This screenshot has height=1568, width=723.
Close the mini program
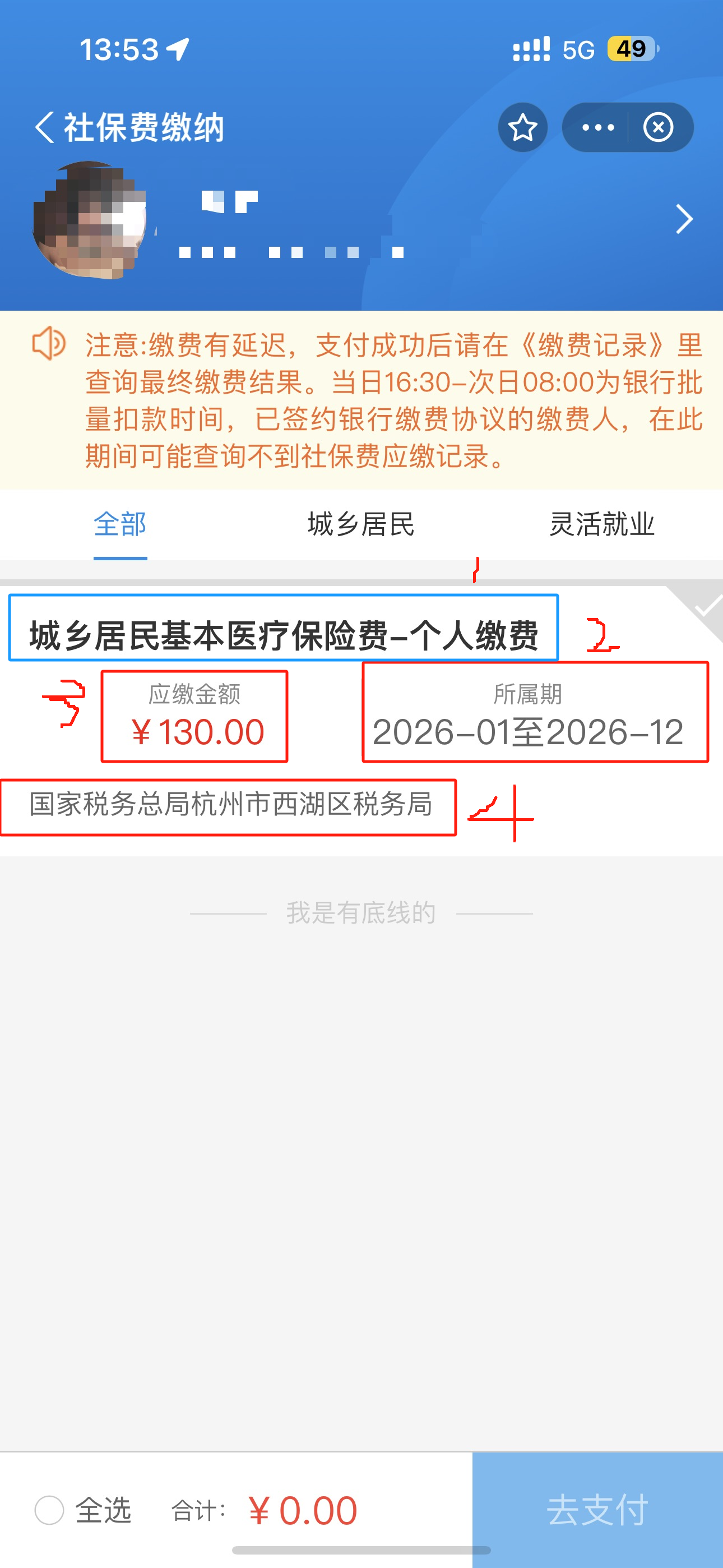pos(658,127)
